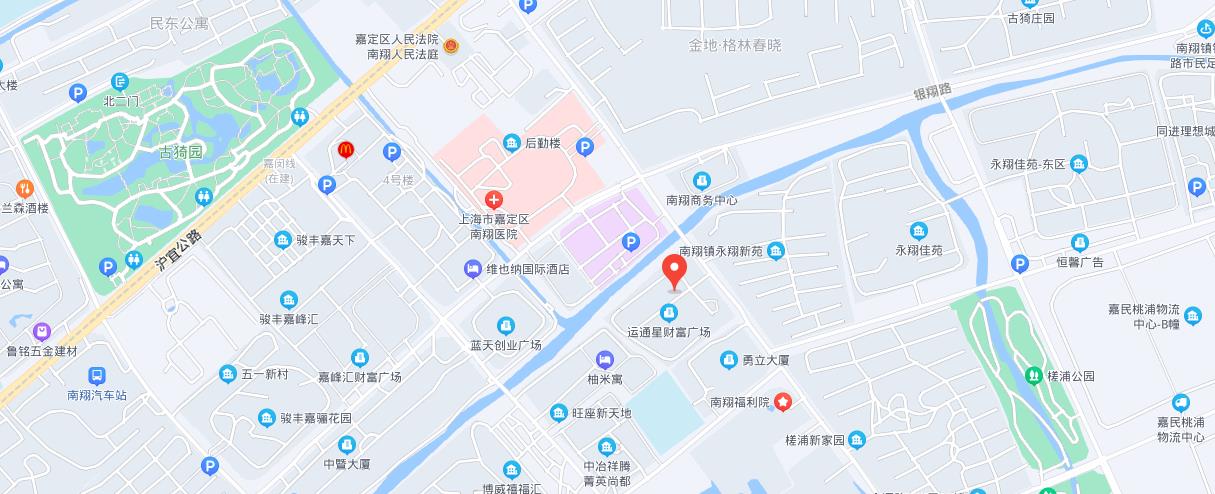Viewport: 1215px width, 494px height.
Task: Select the 旺座新天地 marker
Action: [558, 412]
